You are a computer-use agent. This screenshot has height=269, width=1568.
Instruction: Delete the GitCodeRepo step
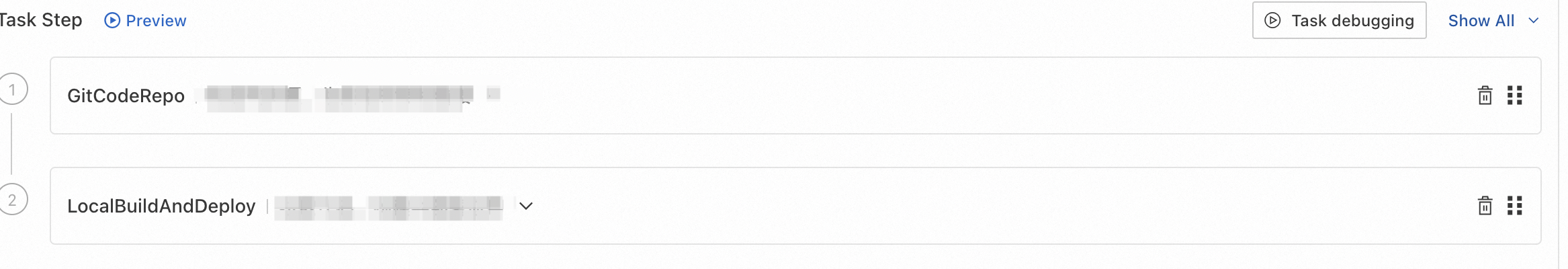[x=1485, y=95]
